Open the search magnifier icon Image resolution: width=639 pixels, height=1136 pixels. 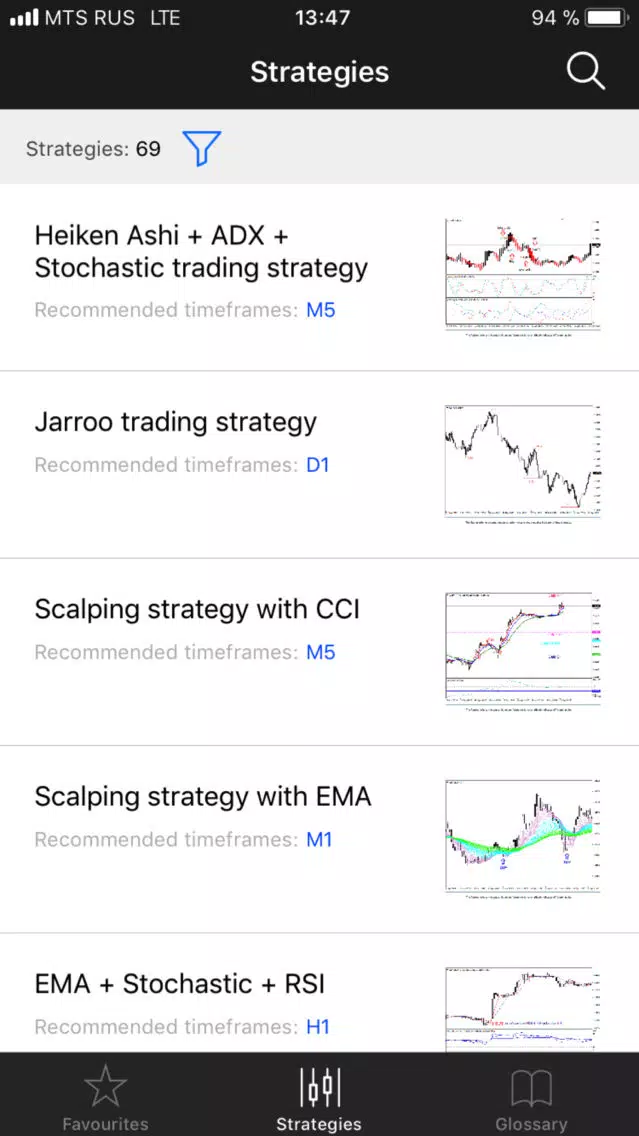coord(585,72)
